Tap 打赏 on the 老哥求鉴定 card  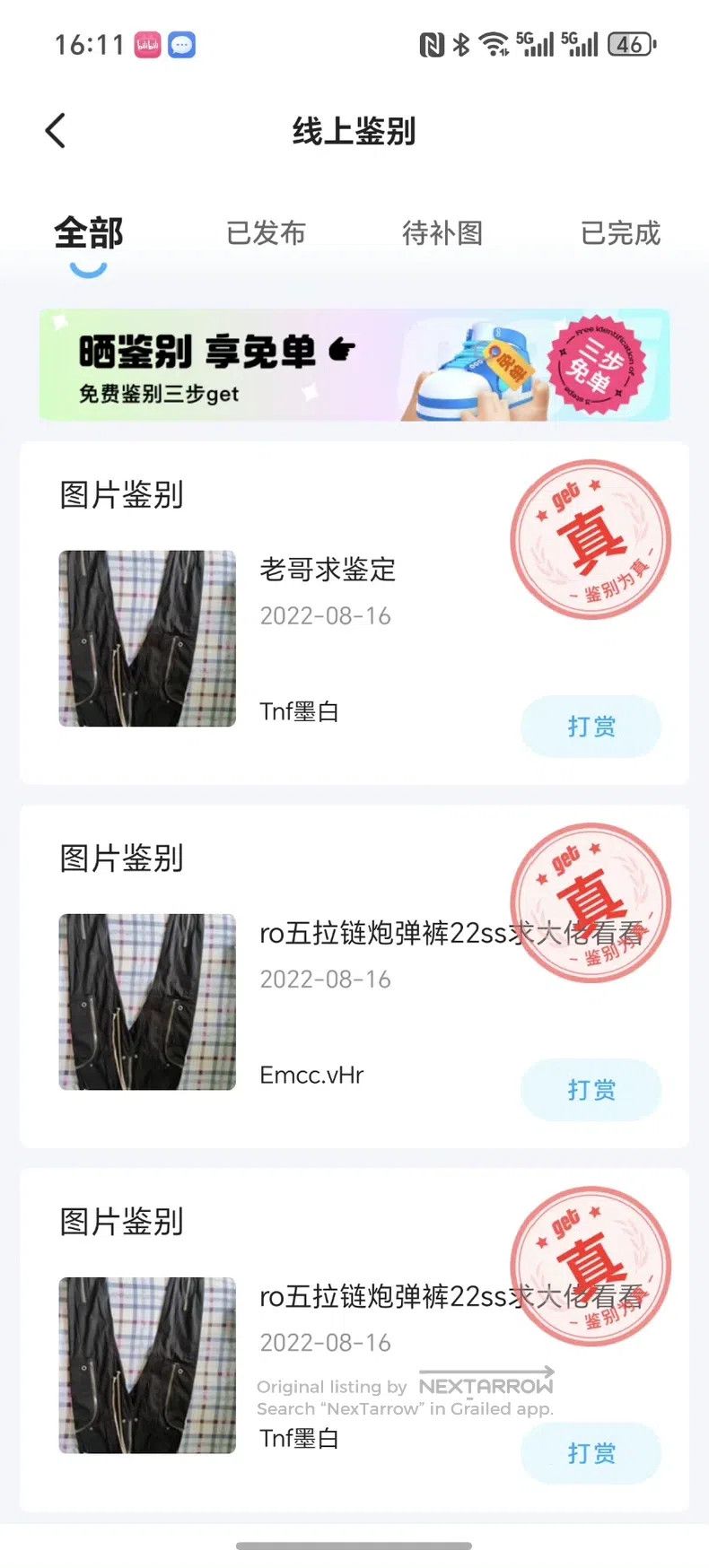[x=591, y=727]
